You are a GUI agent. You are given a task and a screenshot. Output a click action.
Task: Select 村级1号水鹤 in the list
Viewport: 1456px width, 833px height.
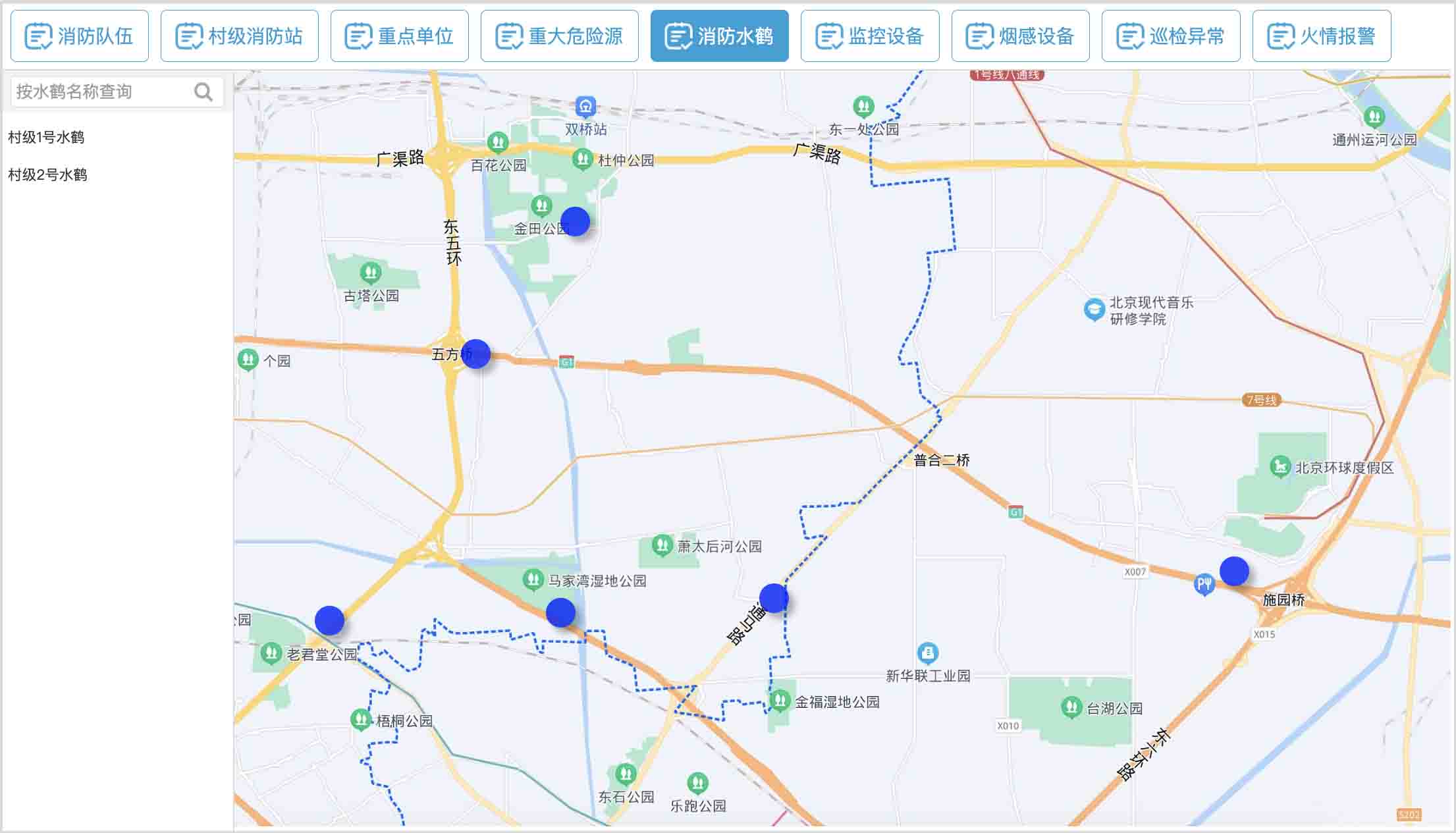46,137
